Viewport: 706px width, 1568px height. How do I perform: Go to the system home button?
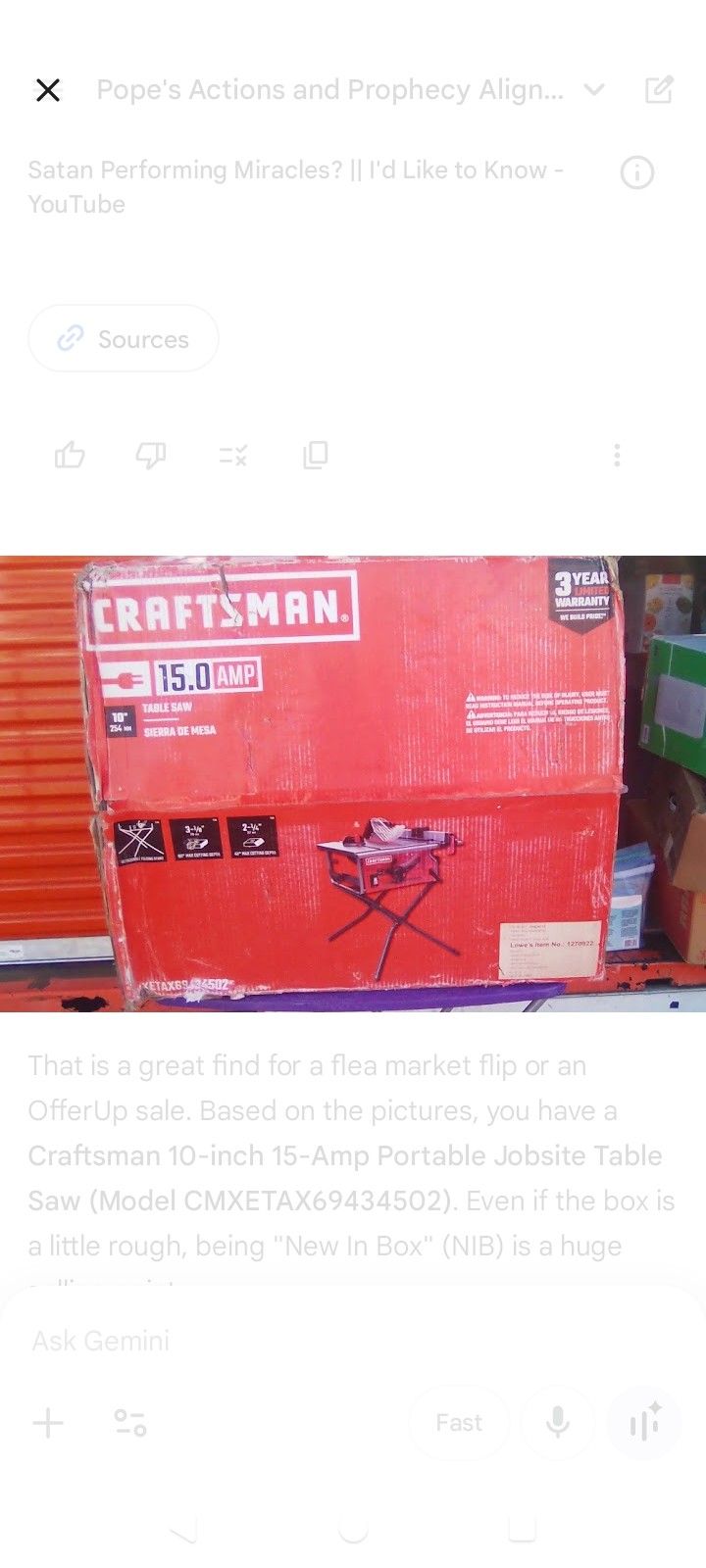[353, 1529]
